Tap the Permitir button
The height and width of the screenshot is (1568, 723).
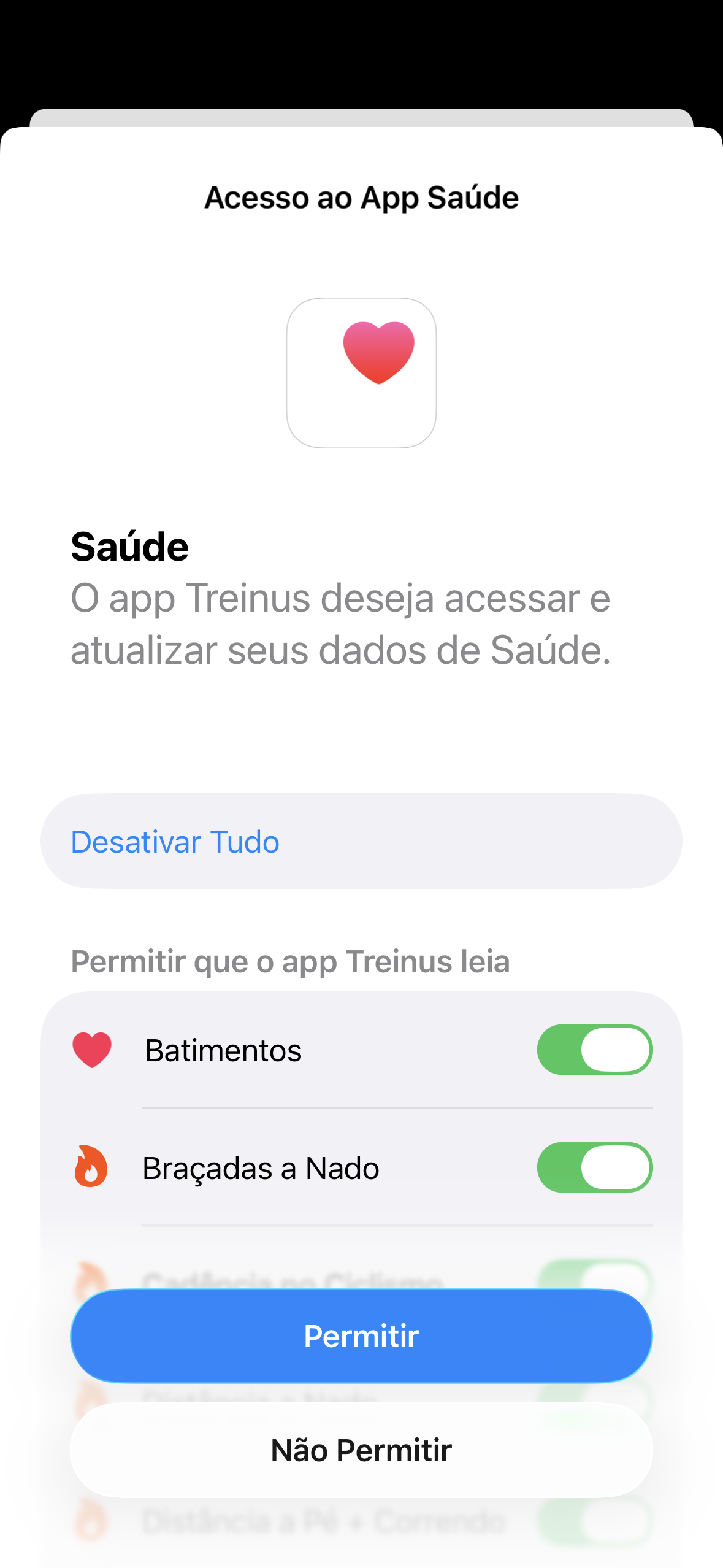pos(361,1336)
